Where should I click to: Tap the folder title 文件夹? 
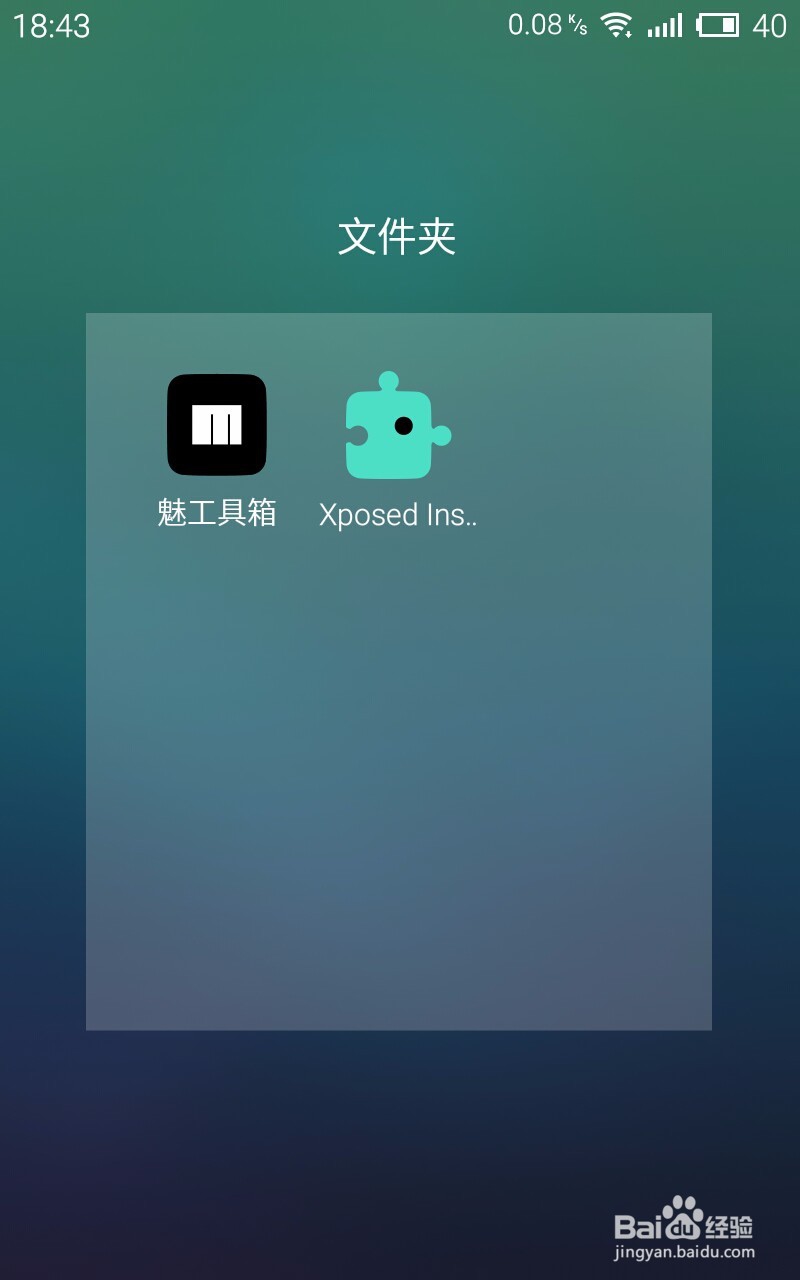click(x=397, y=238)
